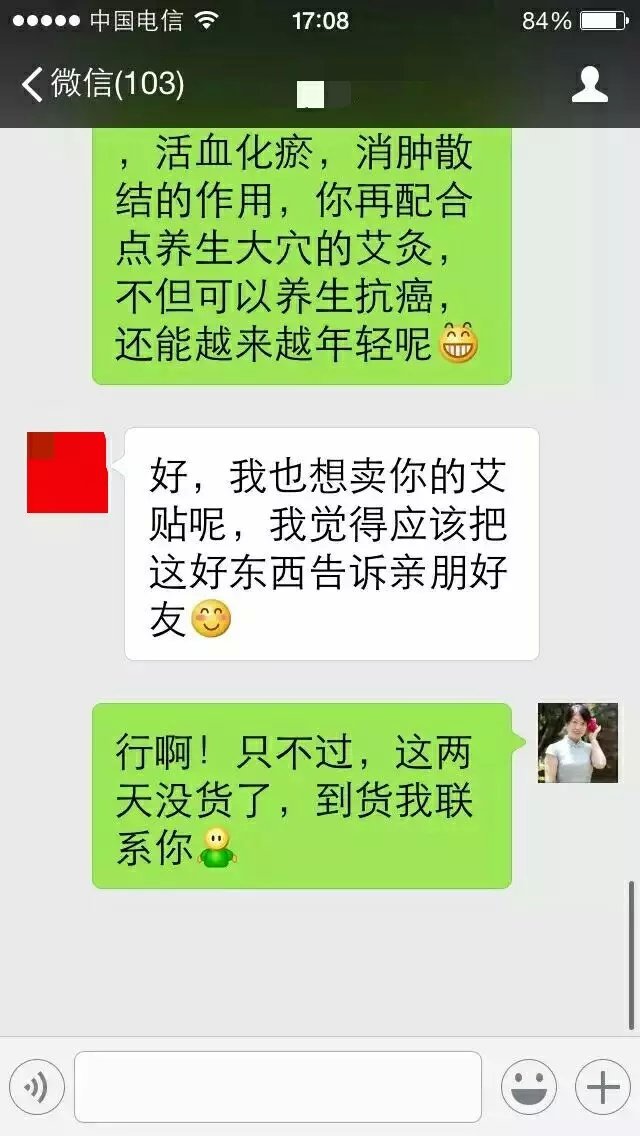Tap the message text field
The image size is (640, 1136).
(x=277, y=1087)
